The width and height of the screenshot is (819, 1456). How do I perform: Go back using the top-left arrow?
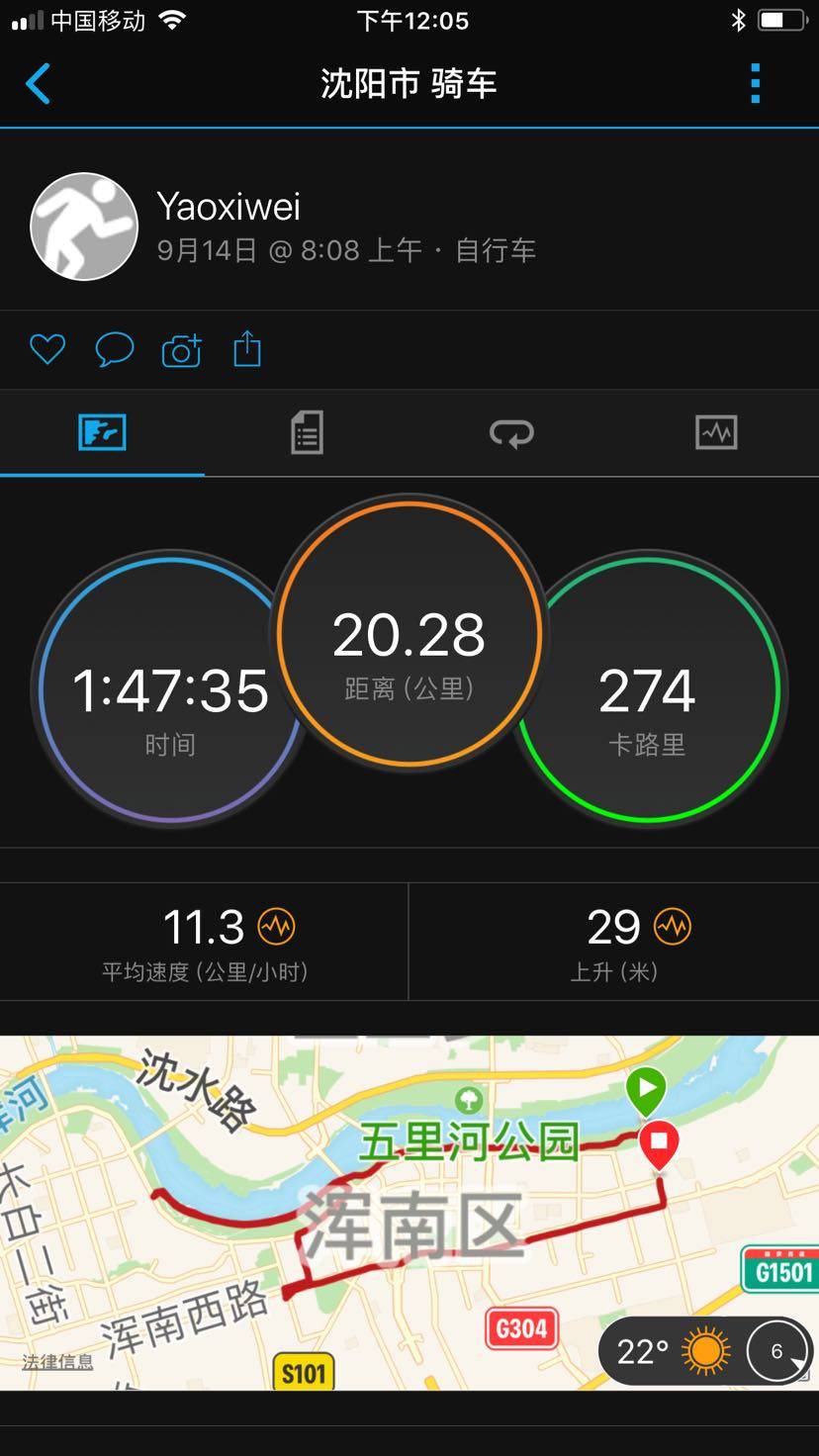pos(38,84)
